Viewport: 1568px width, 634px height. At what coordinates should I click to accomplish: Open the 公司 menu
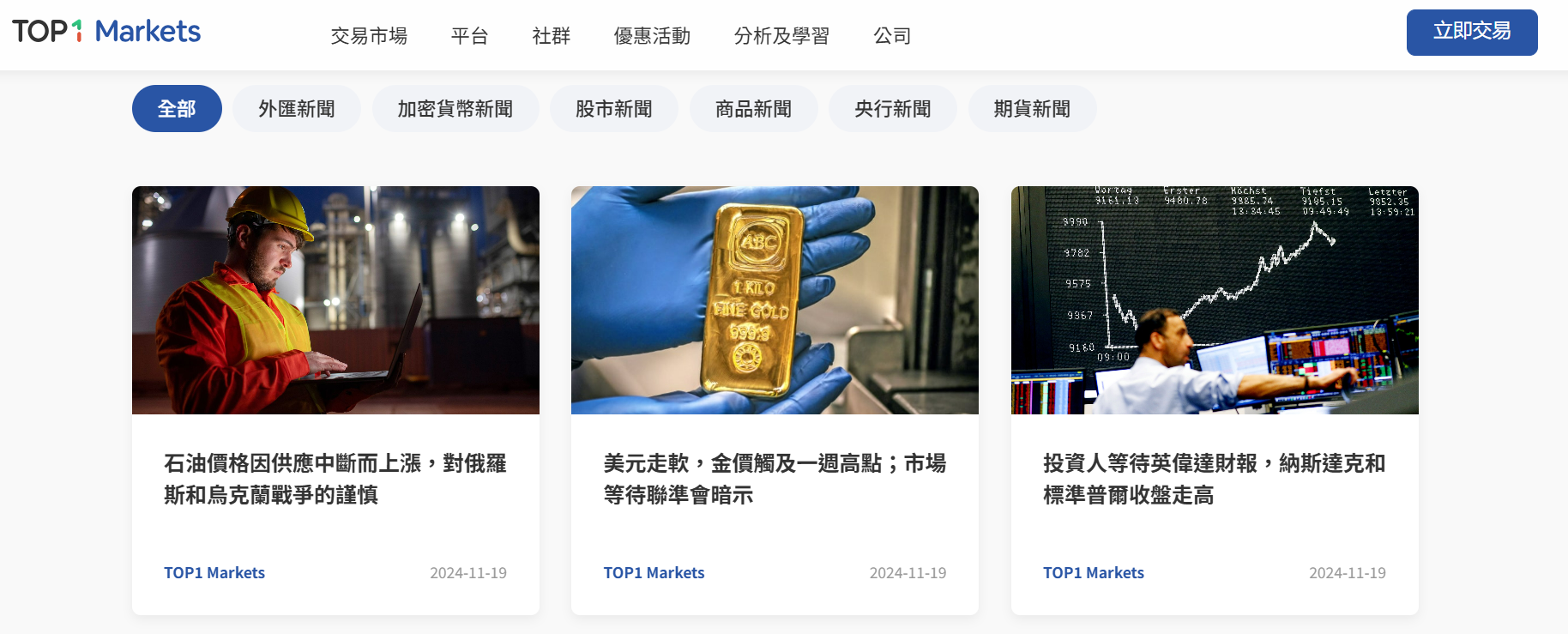coord(892,36)
